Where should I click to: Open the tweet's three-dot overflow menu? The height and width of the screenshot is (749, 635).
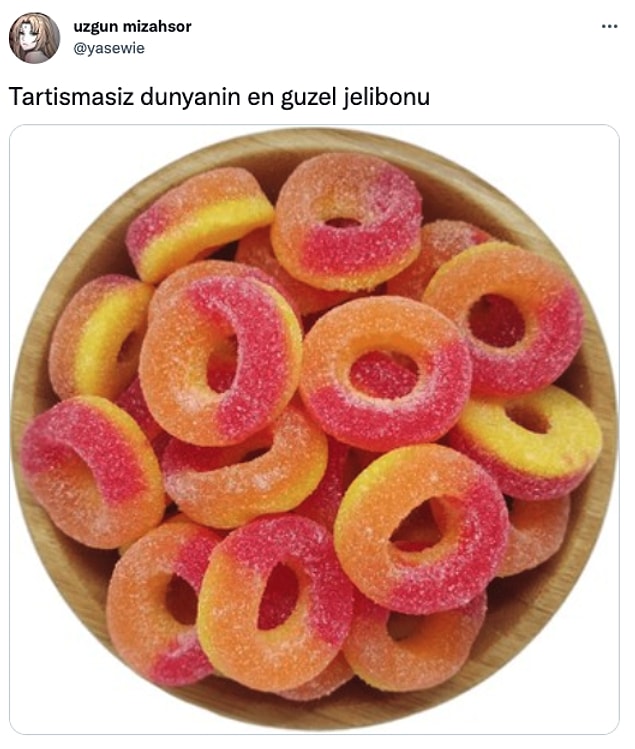(609, 26)
